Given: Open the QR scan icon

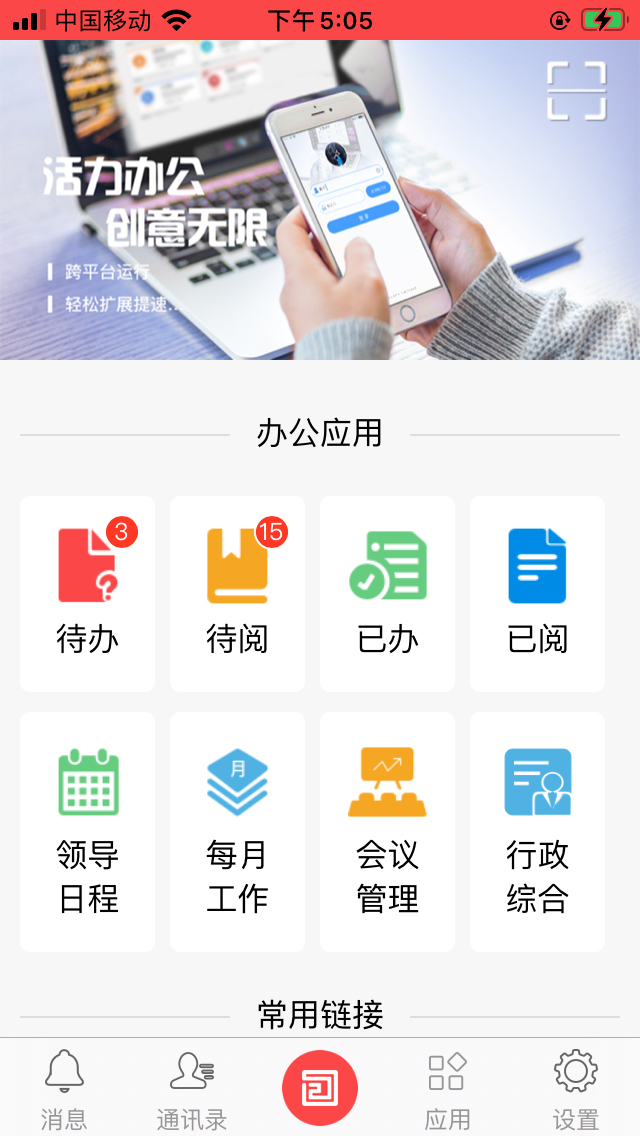Looking at the screenshot, I should (577, 91).
